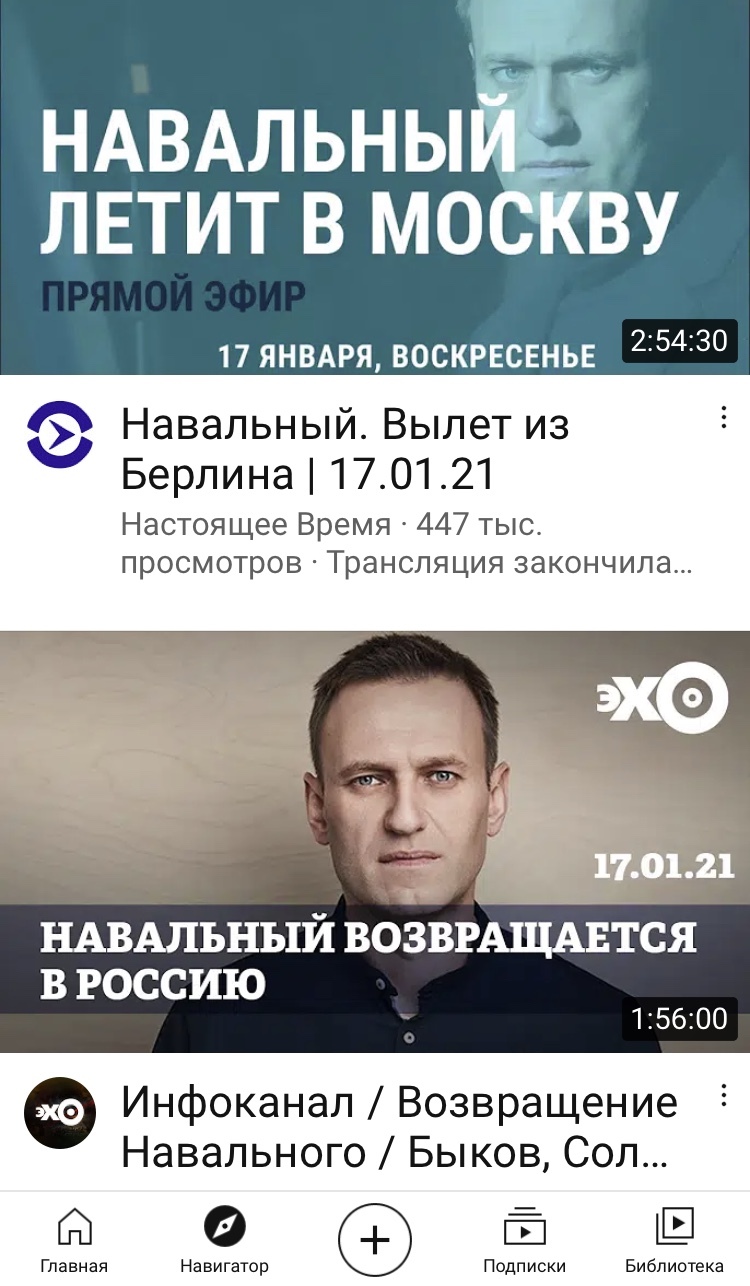This screenshot has height=1286, width=750.
Task: Open the 'Инфоканал / Возвращение Навального' video title
Action: click(x=398, y=1128)
